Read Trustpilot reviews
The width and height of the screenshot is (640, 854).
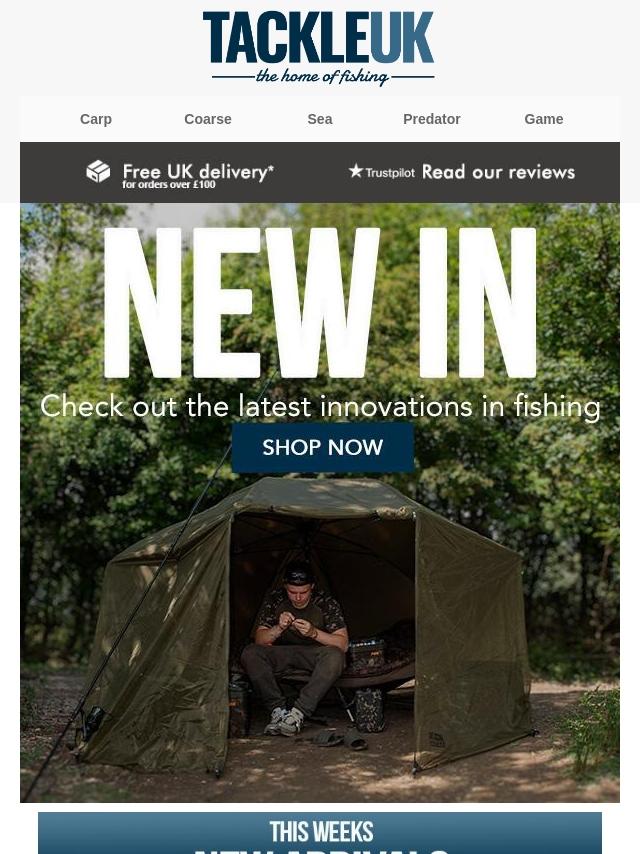[x=462, y=172]
